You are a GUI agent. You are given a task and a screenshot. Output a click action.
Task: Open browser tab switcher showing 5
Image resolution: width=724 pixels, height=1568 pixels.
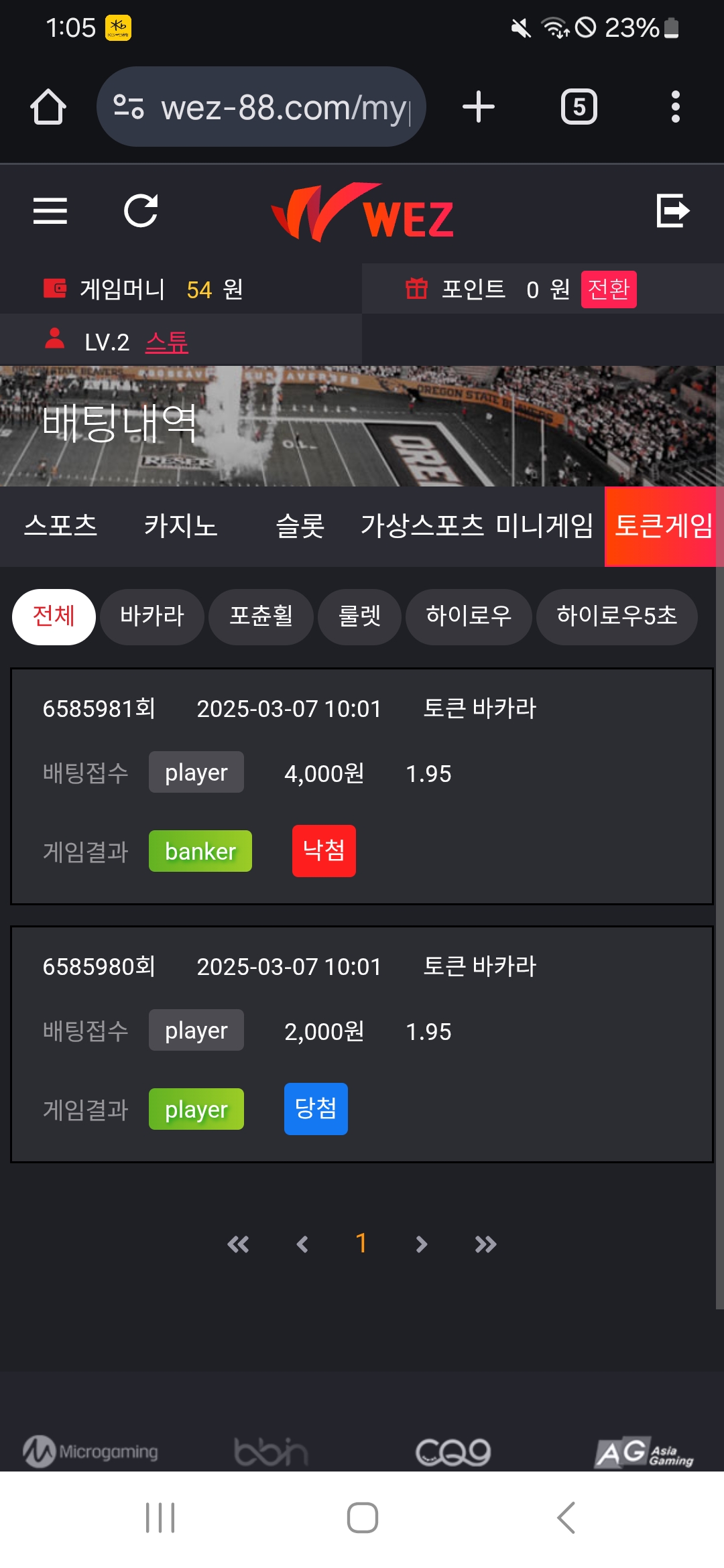click(579, 107)
